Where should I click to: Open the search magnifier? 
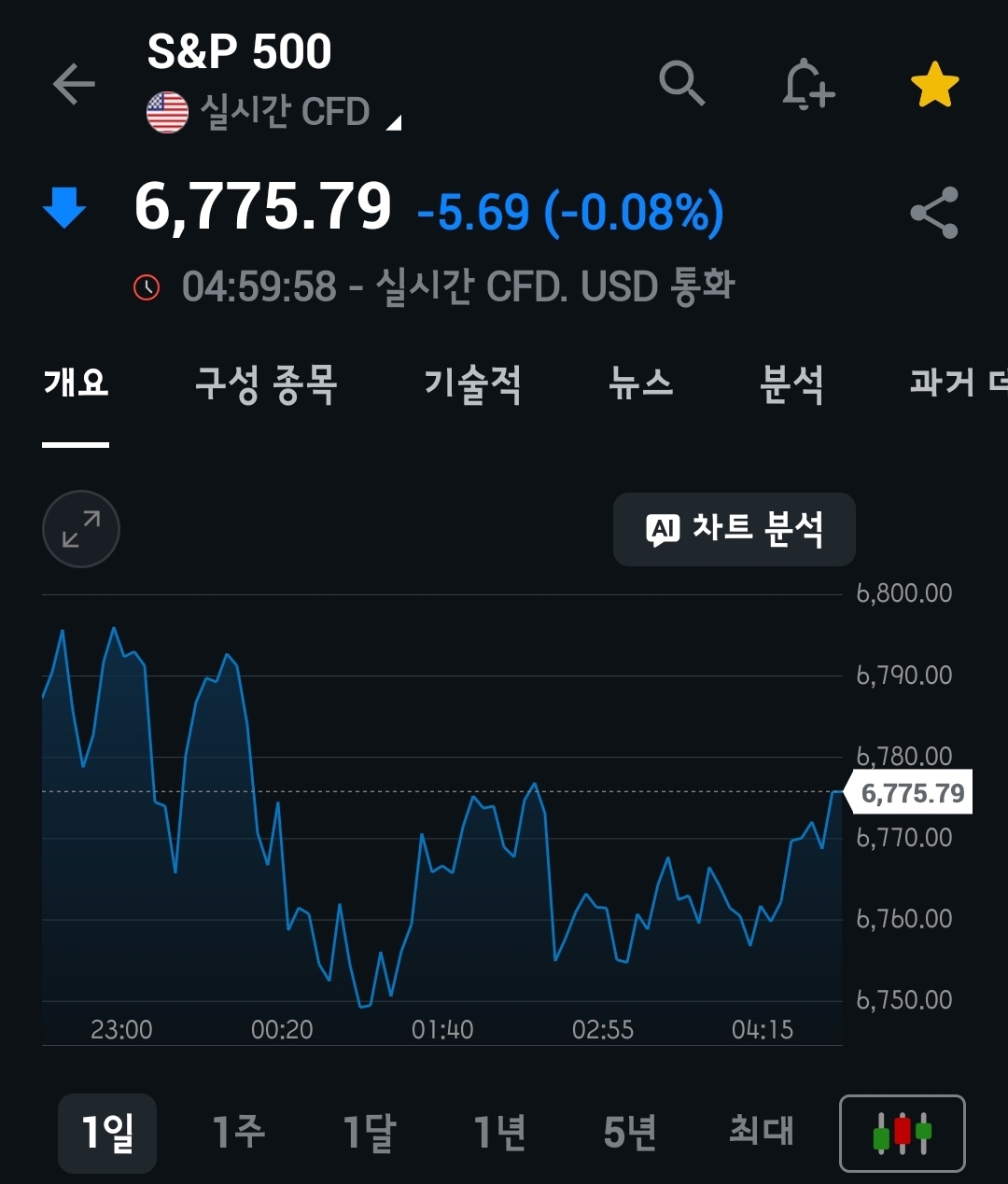coord(681,84)
